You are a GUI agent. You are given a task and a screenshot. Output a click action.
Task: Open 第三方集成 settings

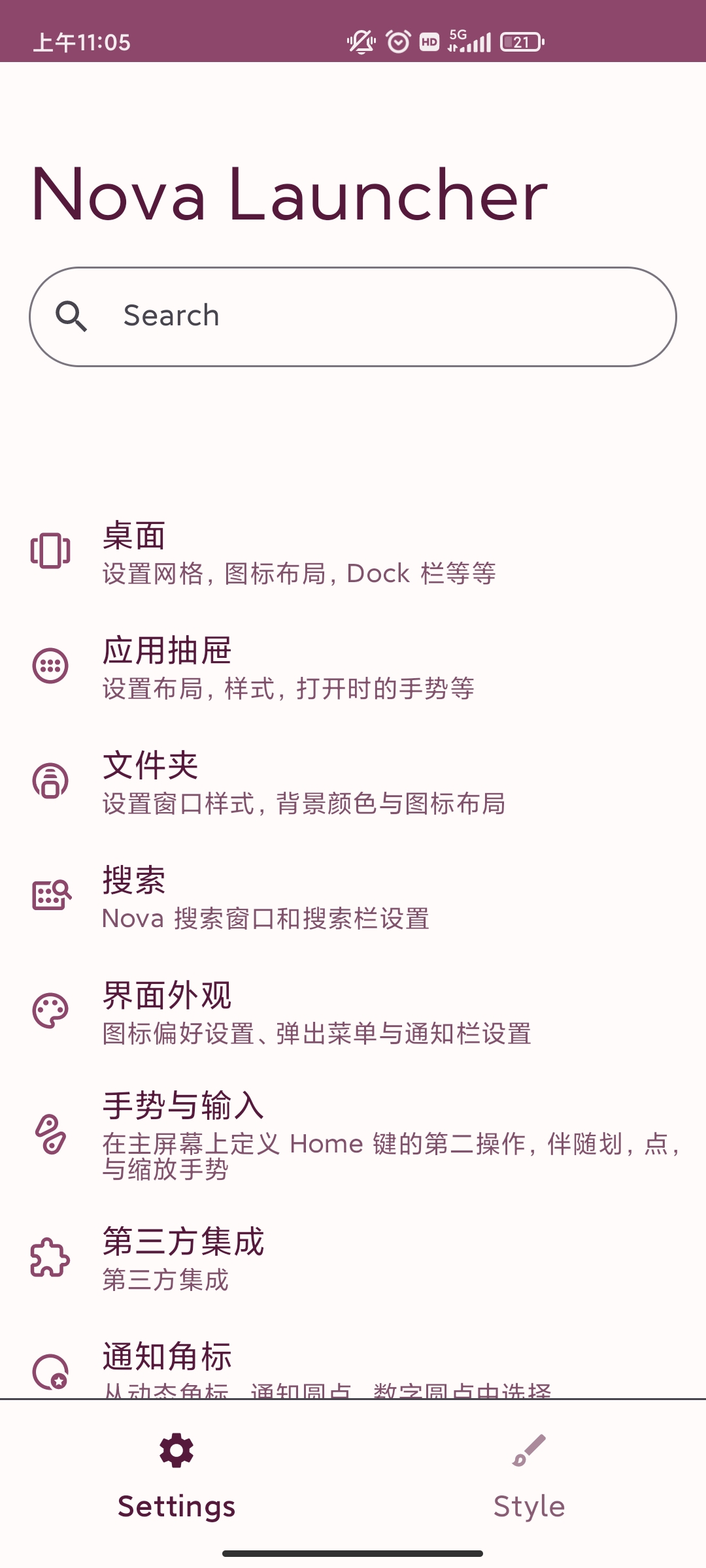pos(353,1258)
